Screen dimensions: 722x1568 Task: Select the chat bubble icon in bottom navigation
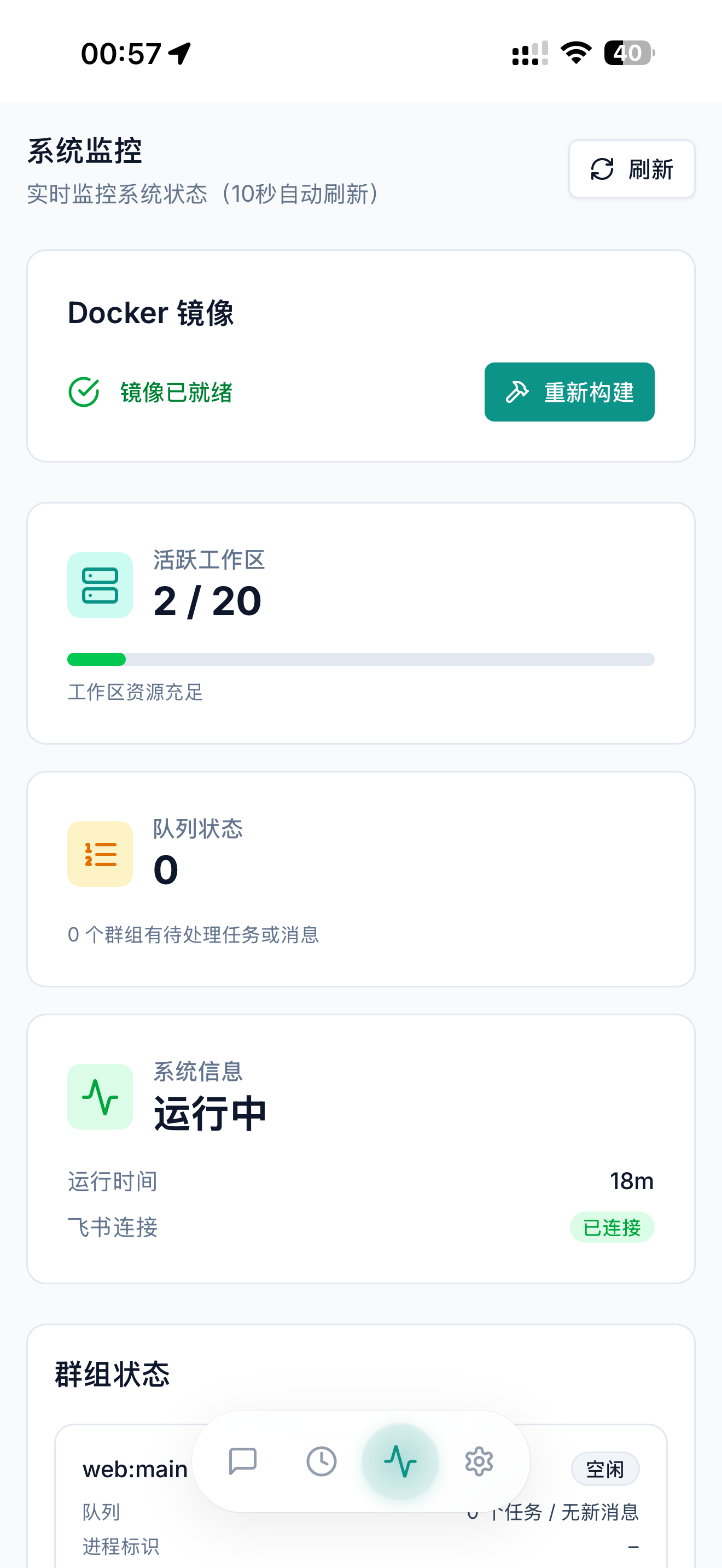tap(243, 1461)
